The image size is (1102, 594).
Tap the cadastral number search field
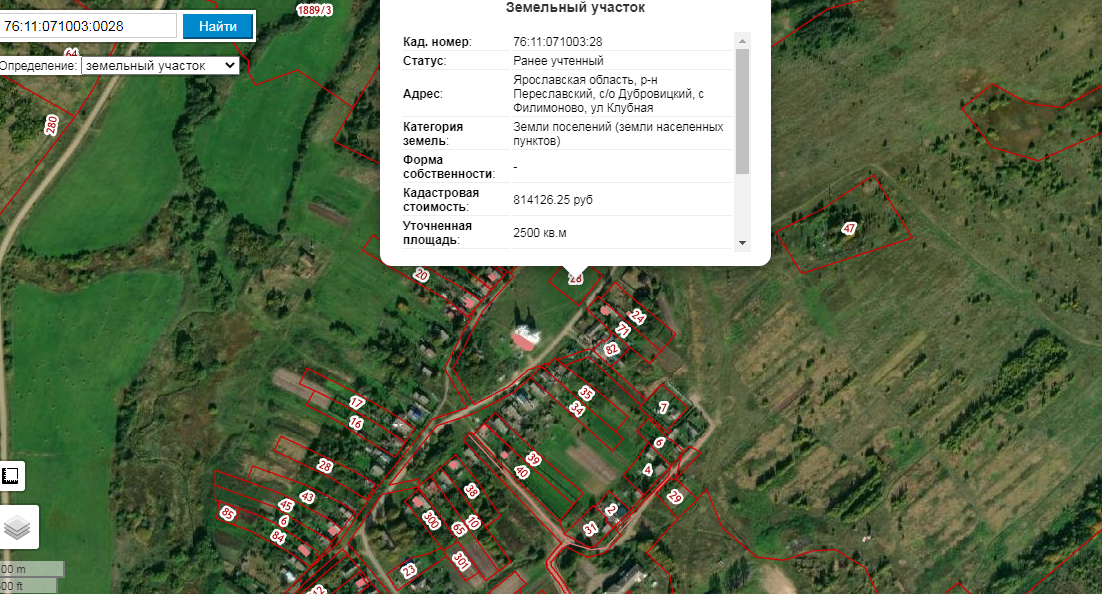click(88, 26)
